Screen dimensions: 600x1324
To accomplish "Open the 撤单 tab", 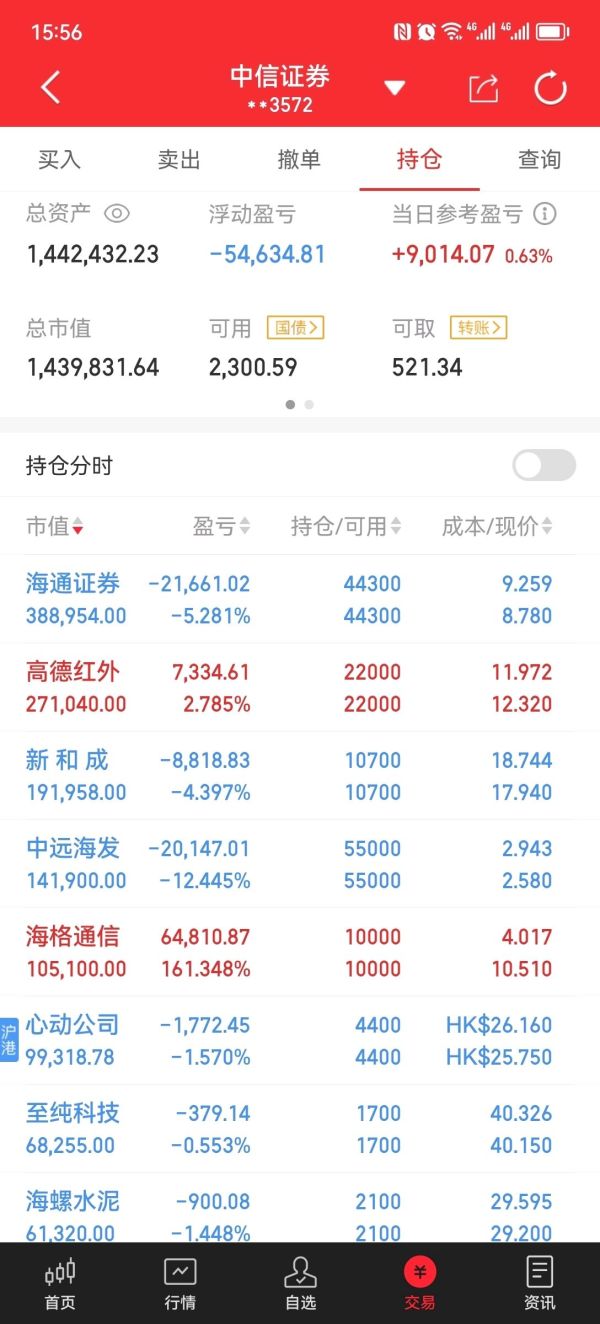I will click(299, 159).
